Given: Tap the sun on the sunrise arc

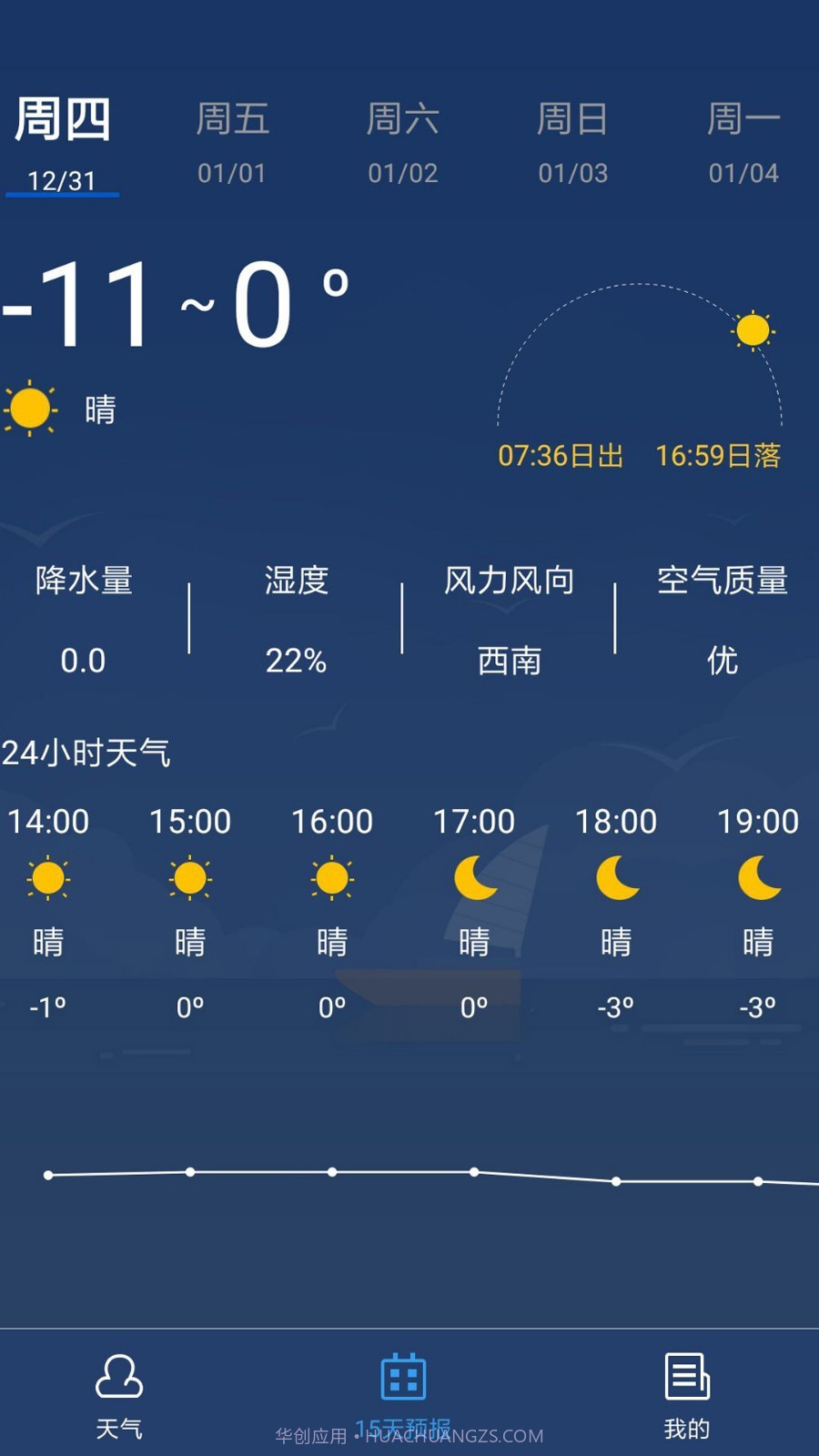Looking at the screenshot, I should pos(753,330).
